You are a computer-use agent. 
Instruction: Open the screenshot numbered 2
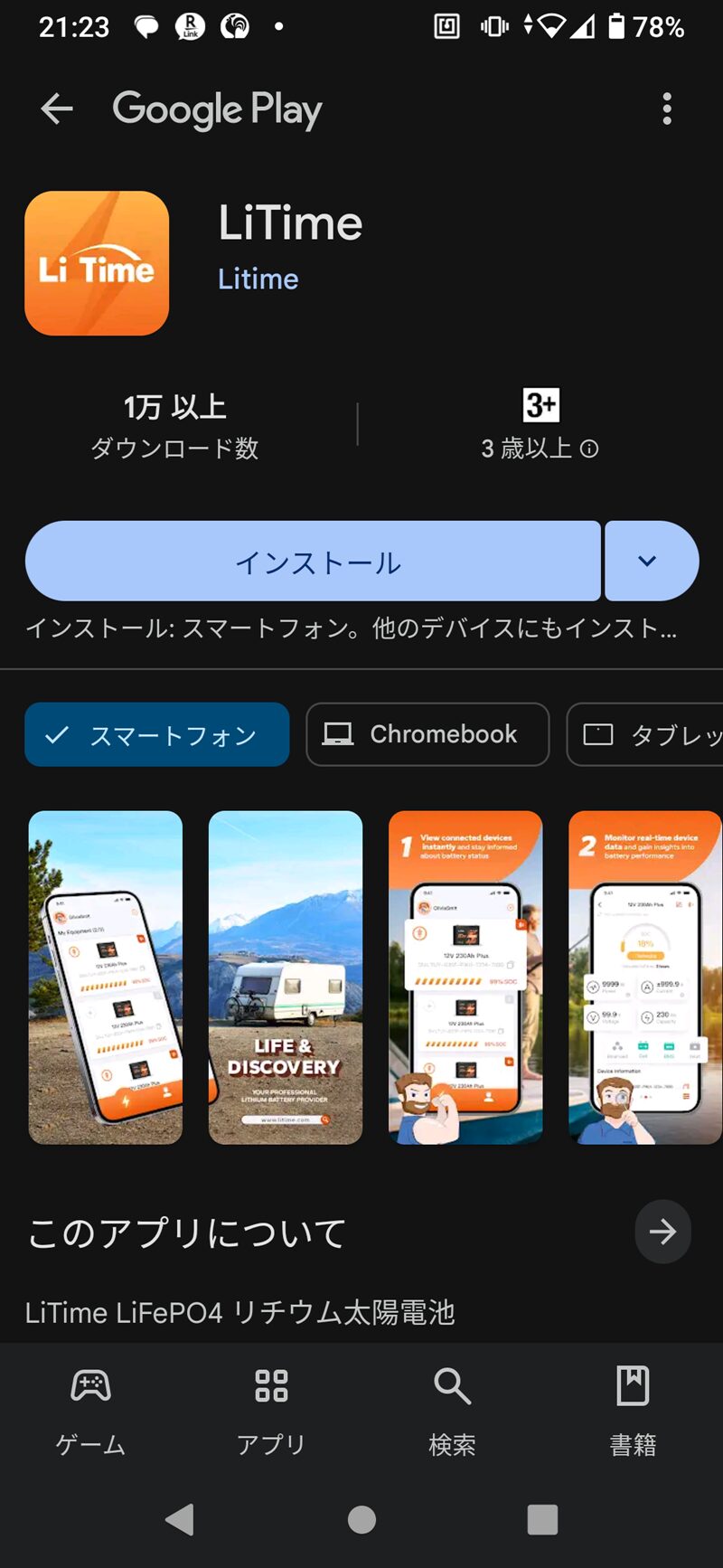pyautogui.click(x=645, y=978)
